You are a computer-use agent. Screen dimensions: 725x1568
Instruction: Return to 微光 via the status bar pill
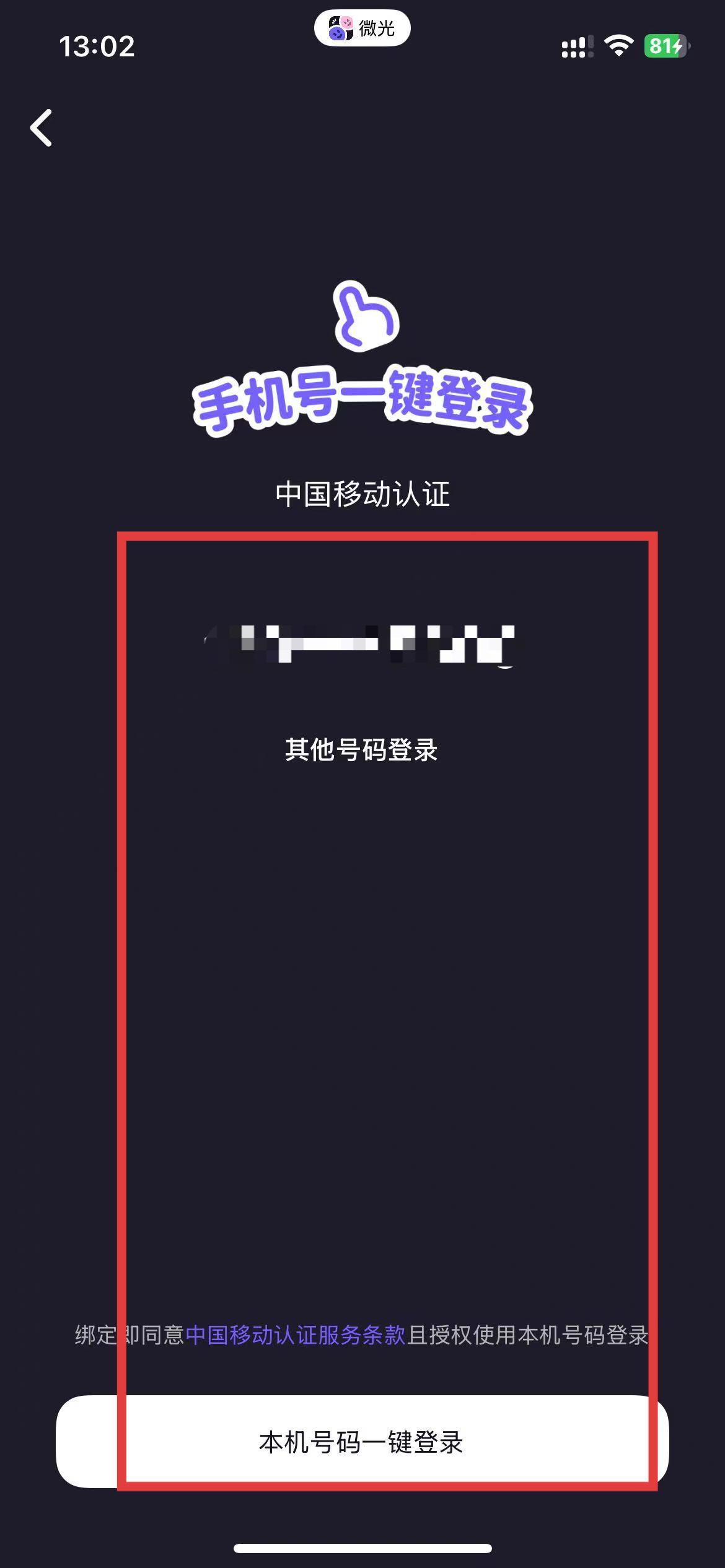362,28
